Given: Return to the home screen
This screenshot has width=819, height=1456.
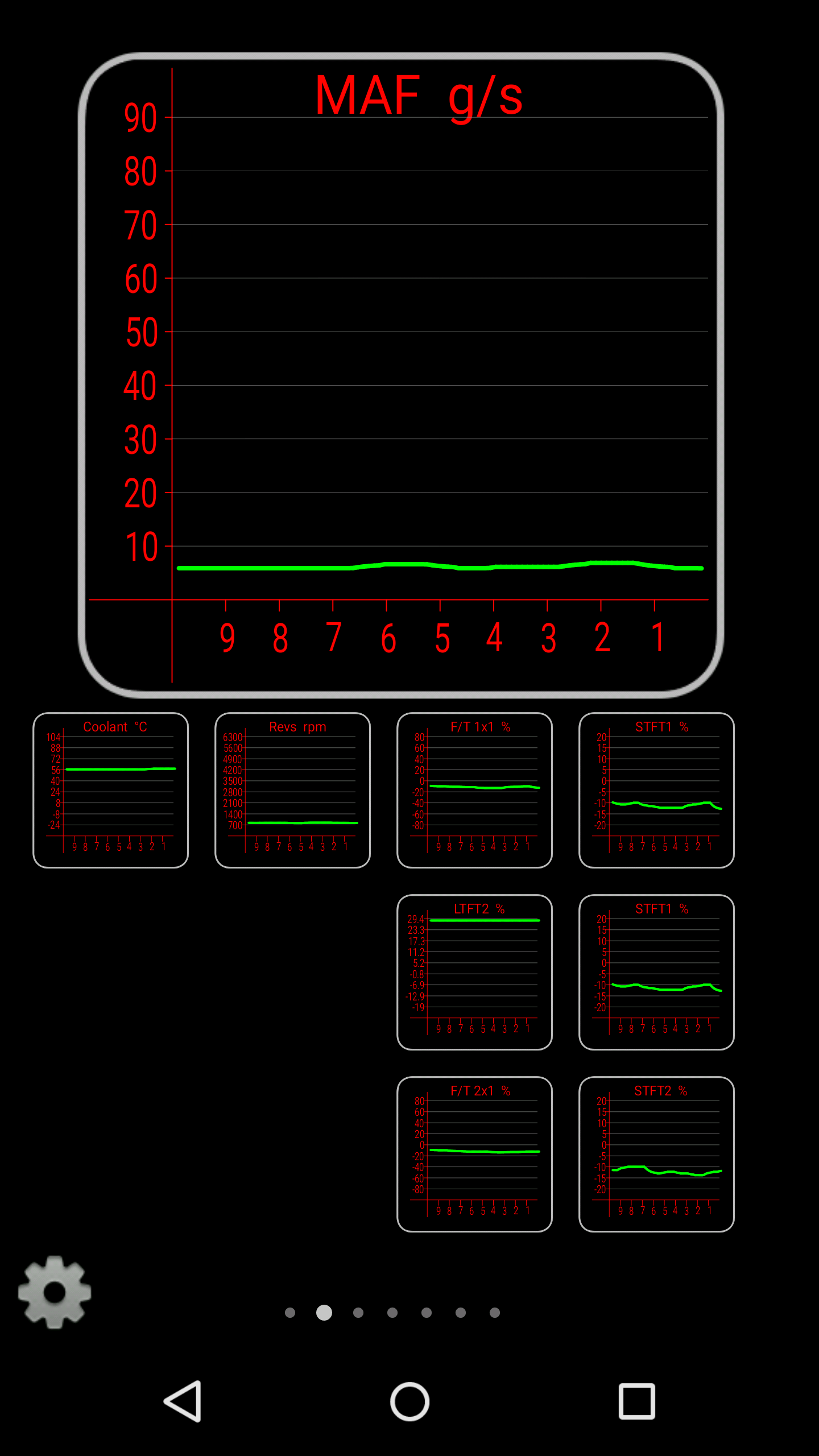Looking at the screenshot, I should click(409, 1401).
